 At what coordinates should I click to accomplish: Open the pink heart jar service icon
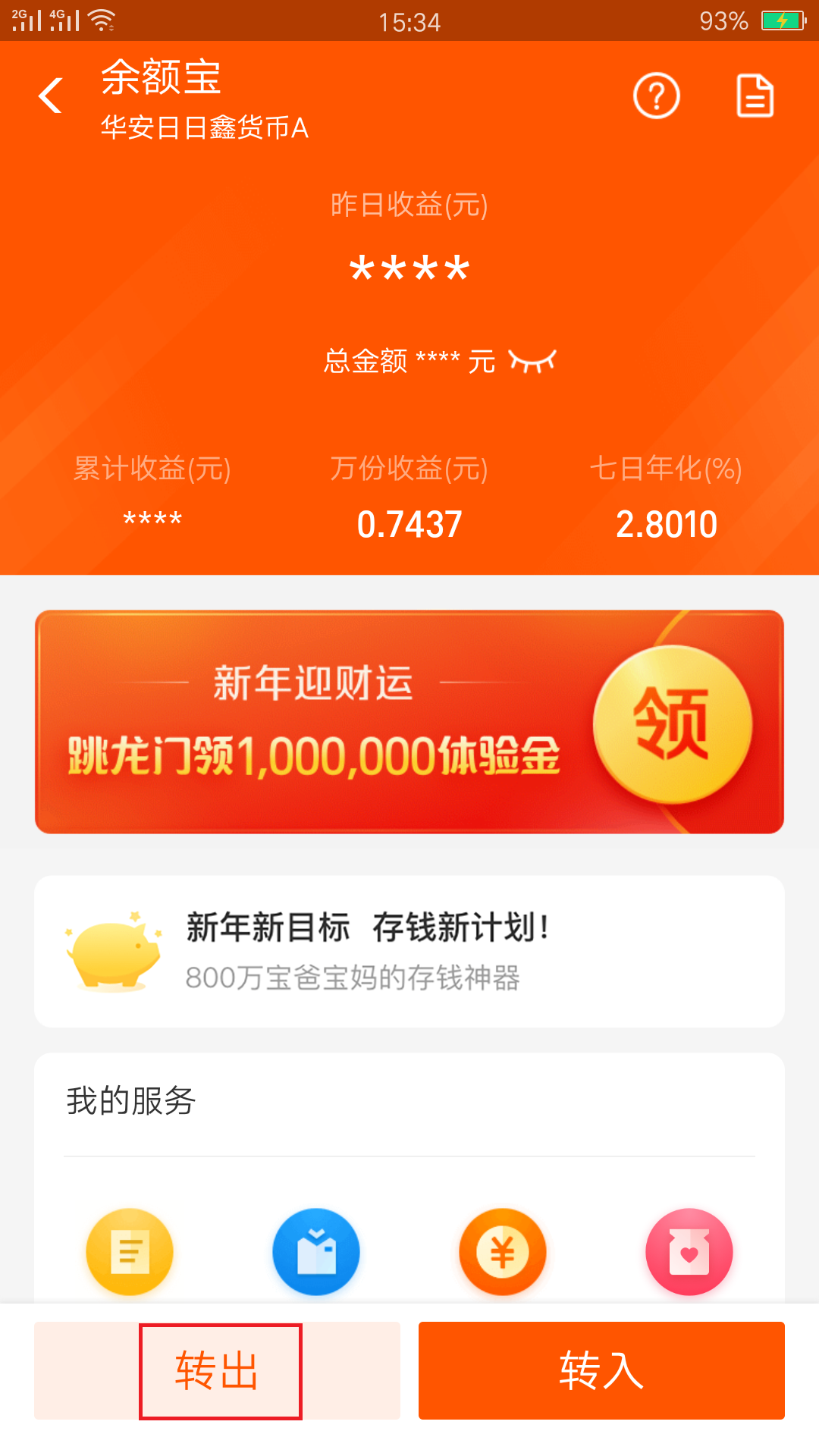click(689, 1251)
